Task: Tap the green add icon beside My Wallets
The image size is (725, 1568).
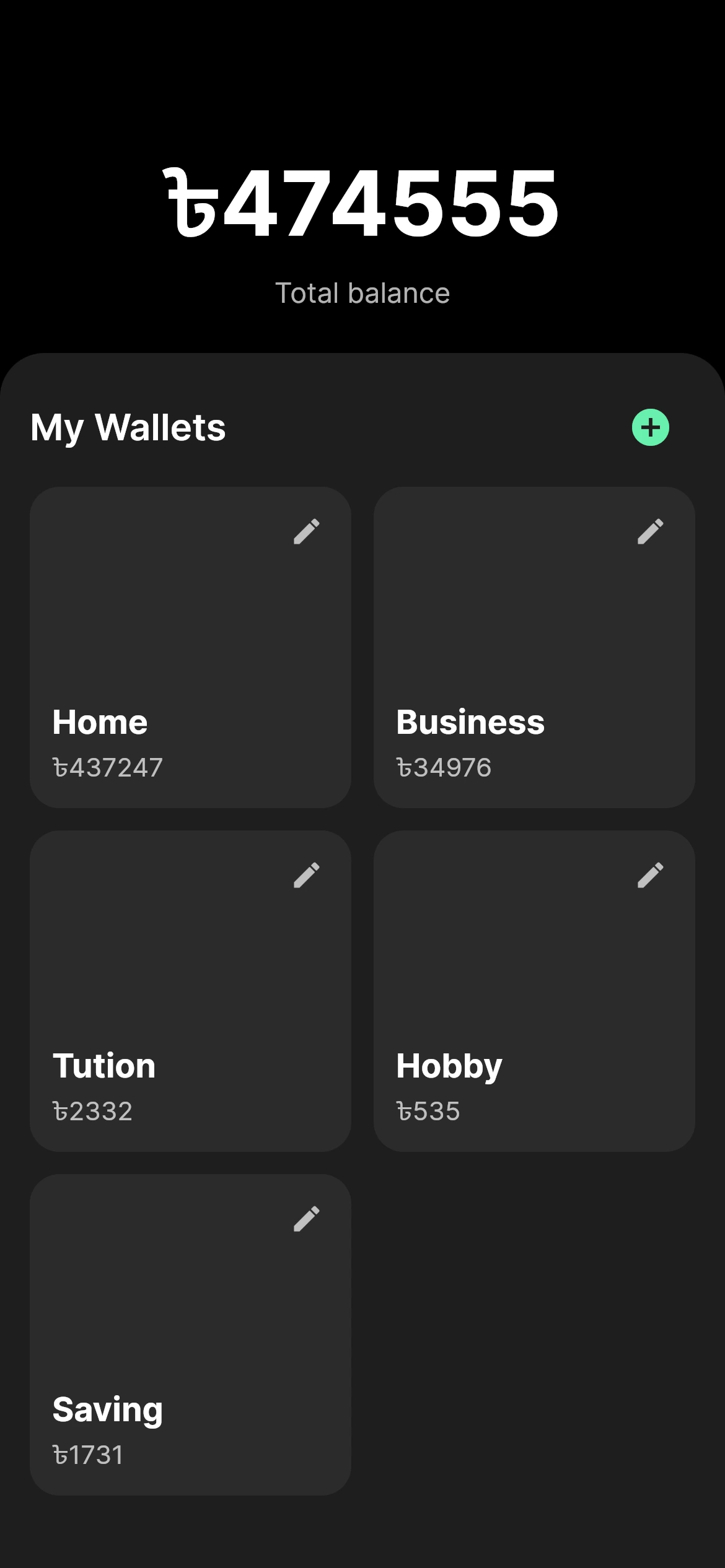Action: pyautogui.click(x=649, y=427)
